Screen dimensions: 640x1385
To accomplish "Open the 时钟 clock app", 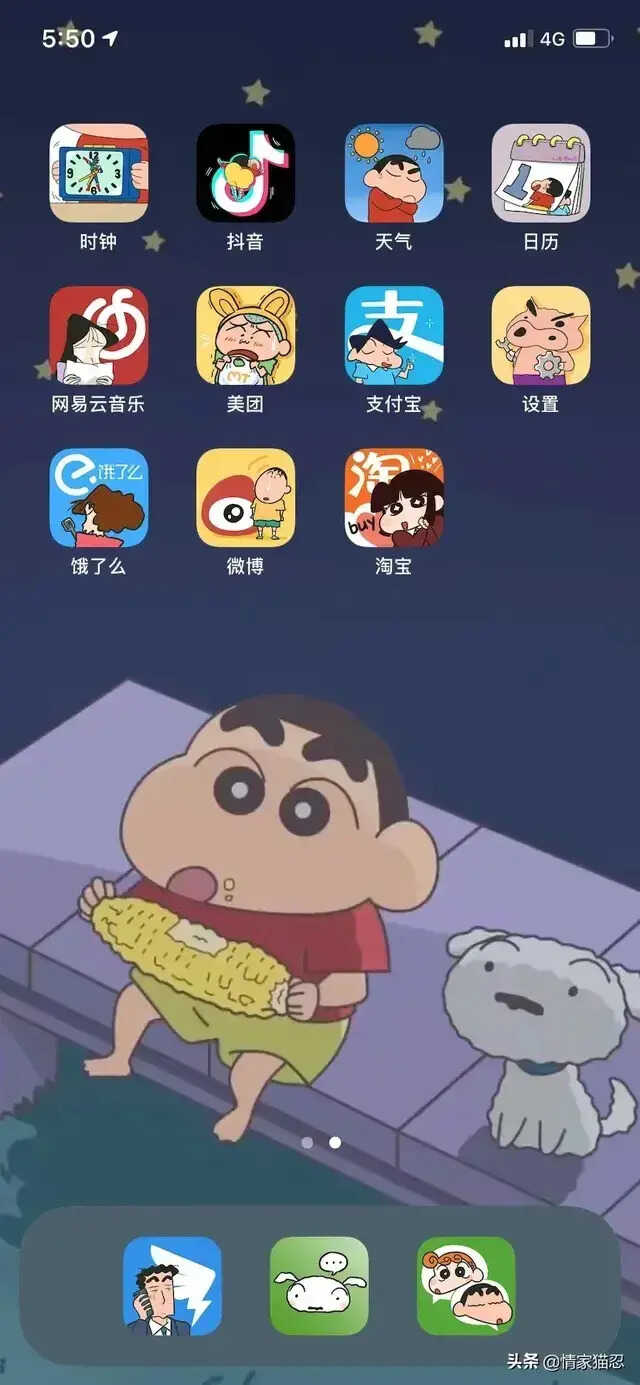I will (99, 173).
